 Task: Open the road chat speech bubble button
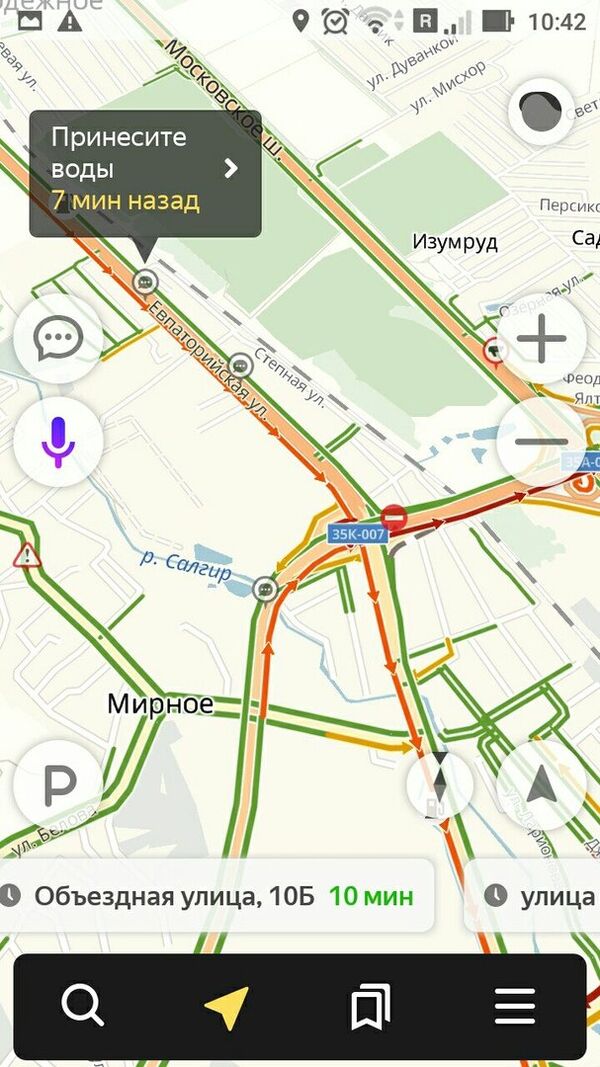pyautogui.click(x=58, y=340)
